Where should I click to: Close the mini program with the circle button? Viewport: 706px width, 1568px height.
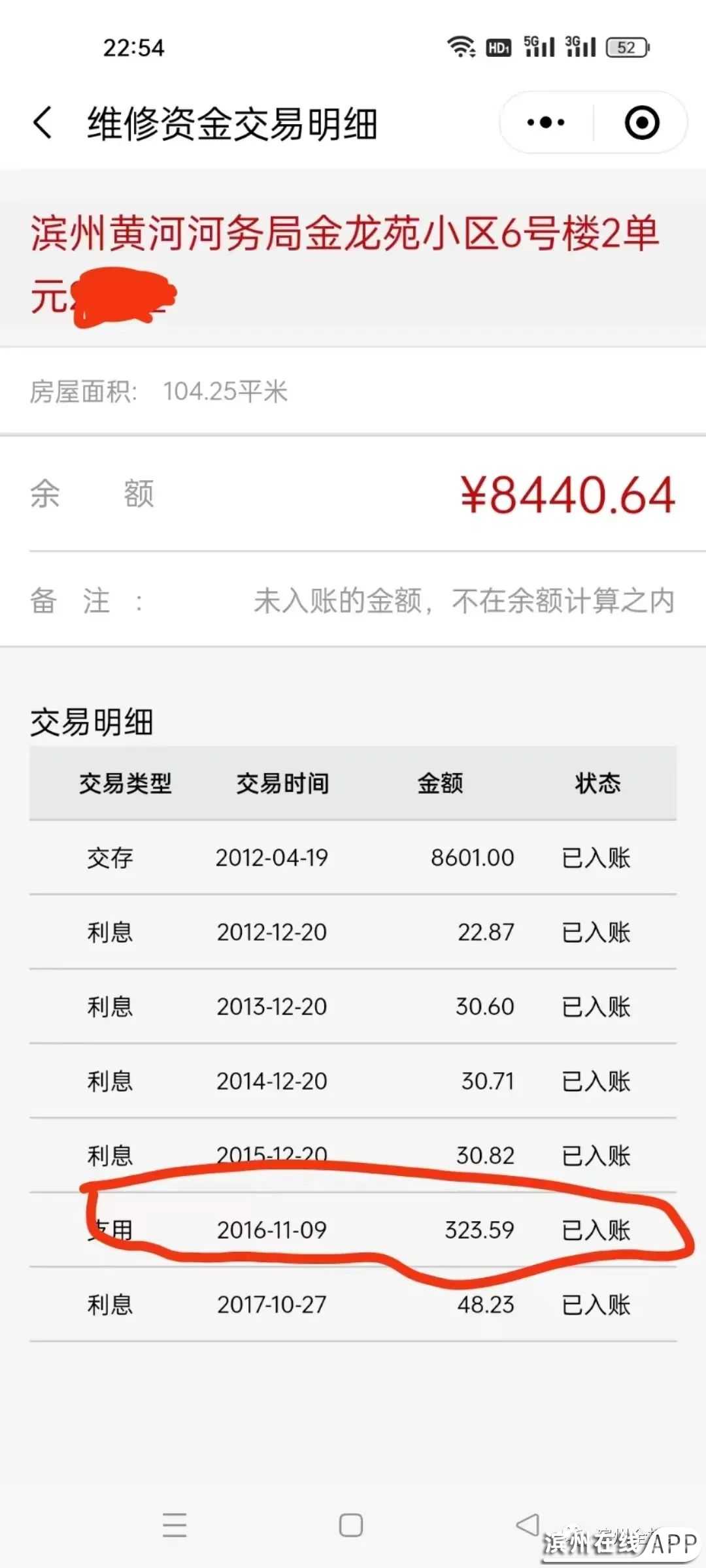pos(641,123)
